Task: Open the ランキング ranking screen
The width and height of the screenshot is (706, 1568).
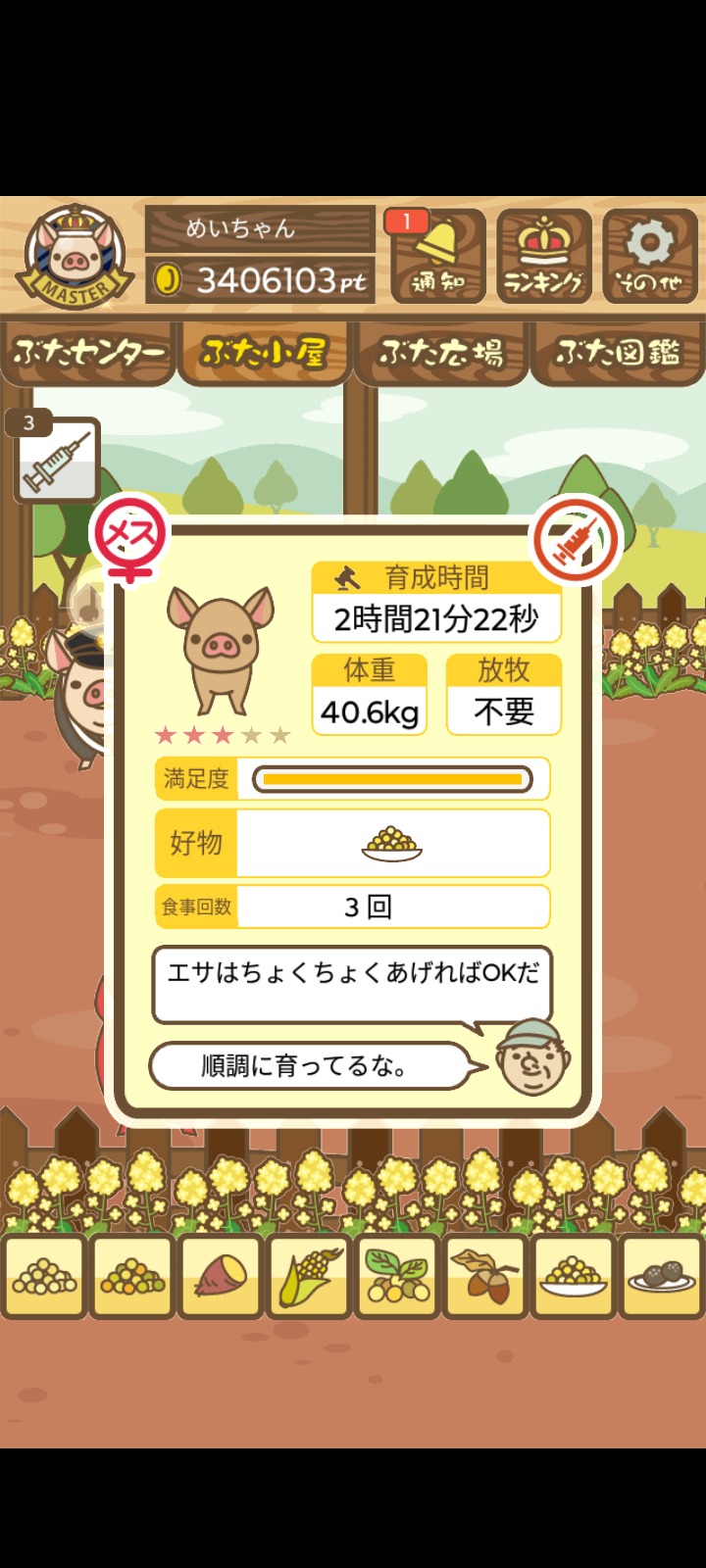Action: tap(544, 256)
